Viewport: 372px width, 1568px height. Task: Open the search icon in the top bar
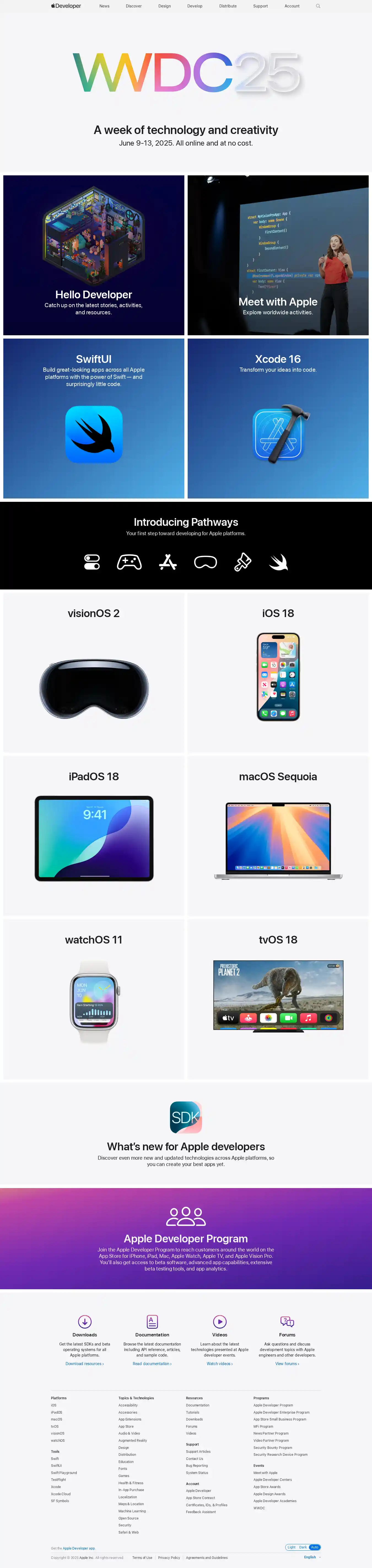click(x=318, y=6)
